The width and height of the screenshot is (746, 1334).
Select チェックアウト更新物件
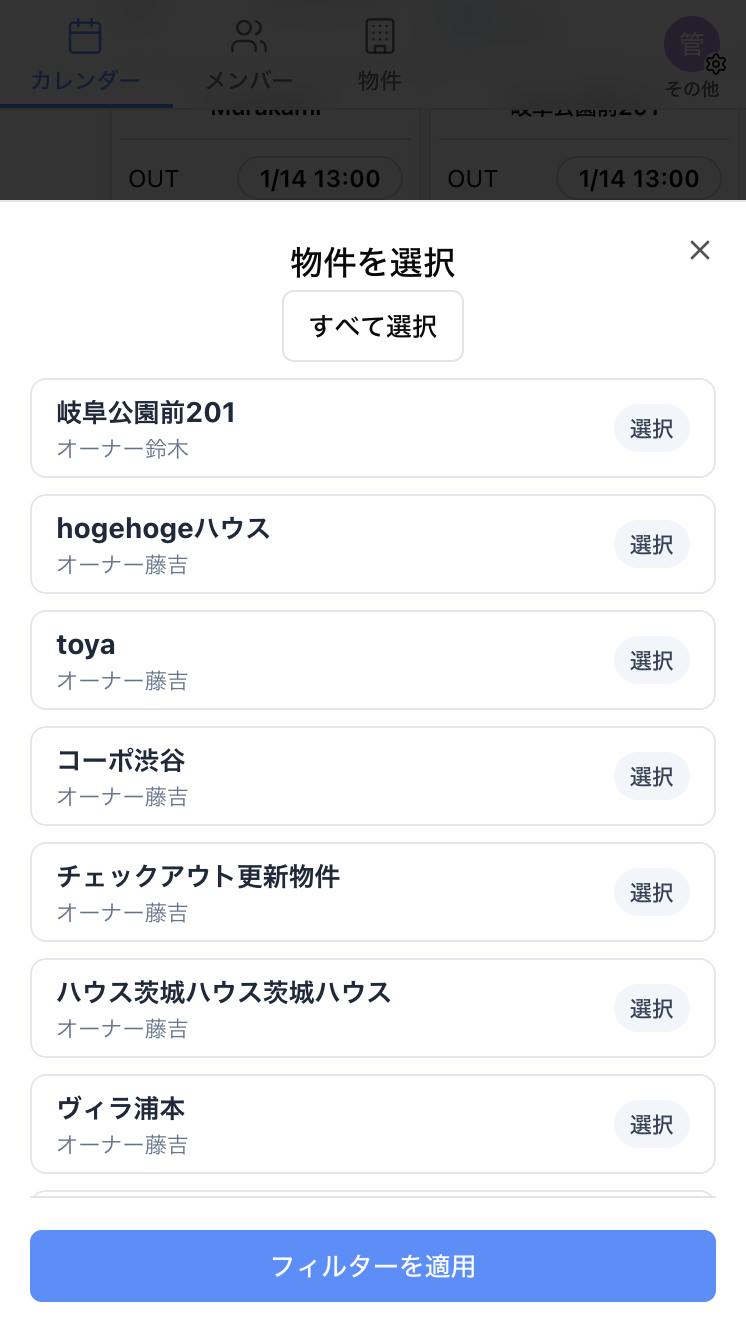coord(651,892)
